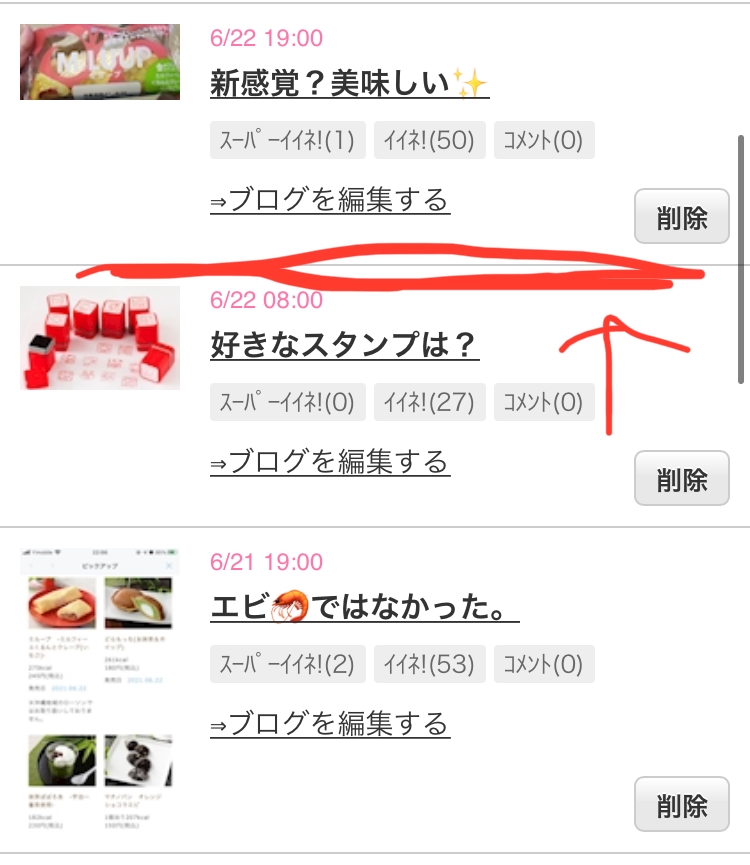Delete the 新感覚？美味しい post

[x=682, y=216]
